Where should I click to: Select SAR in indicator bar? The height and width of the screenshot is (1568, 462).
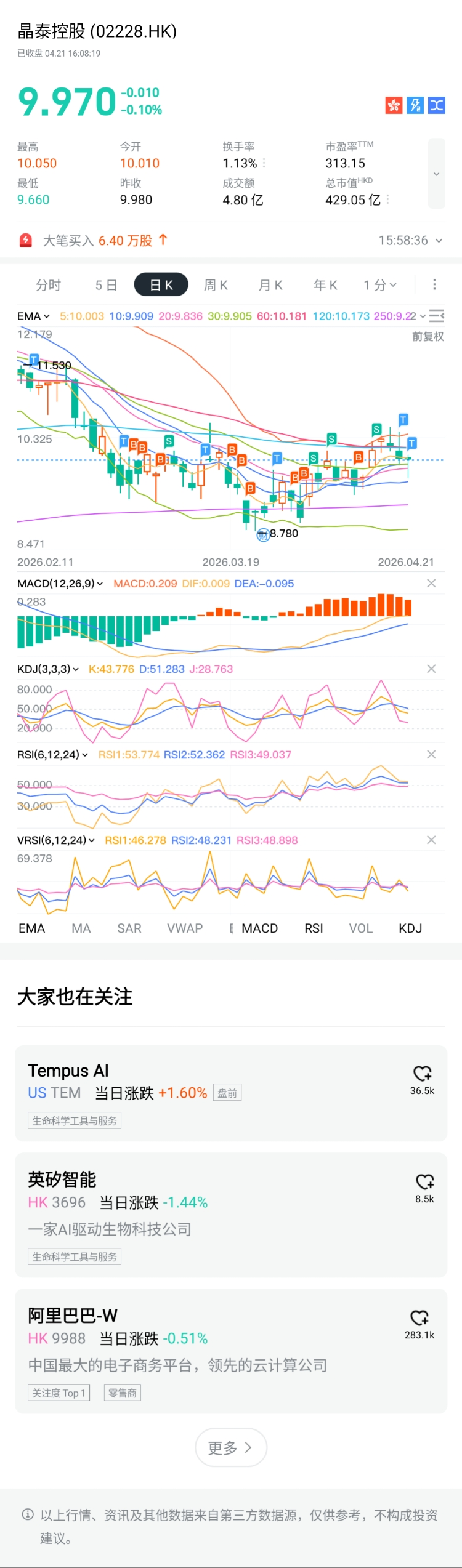(x=129, y=928)
